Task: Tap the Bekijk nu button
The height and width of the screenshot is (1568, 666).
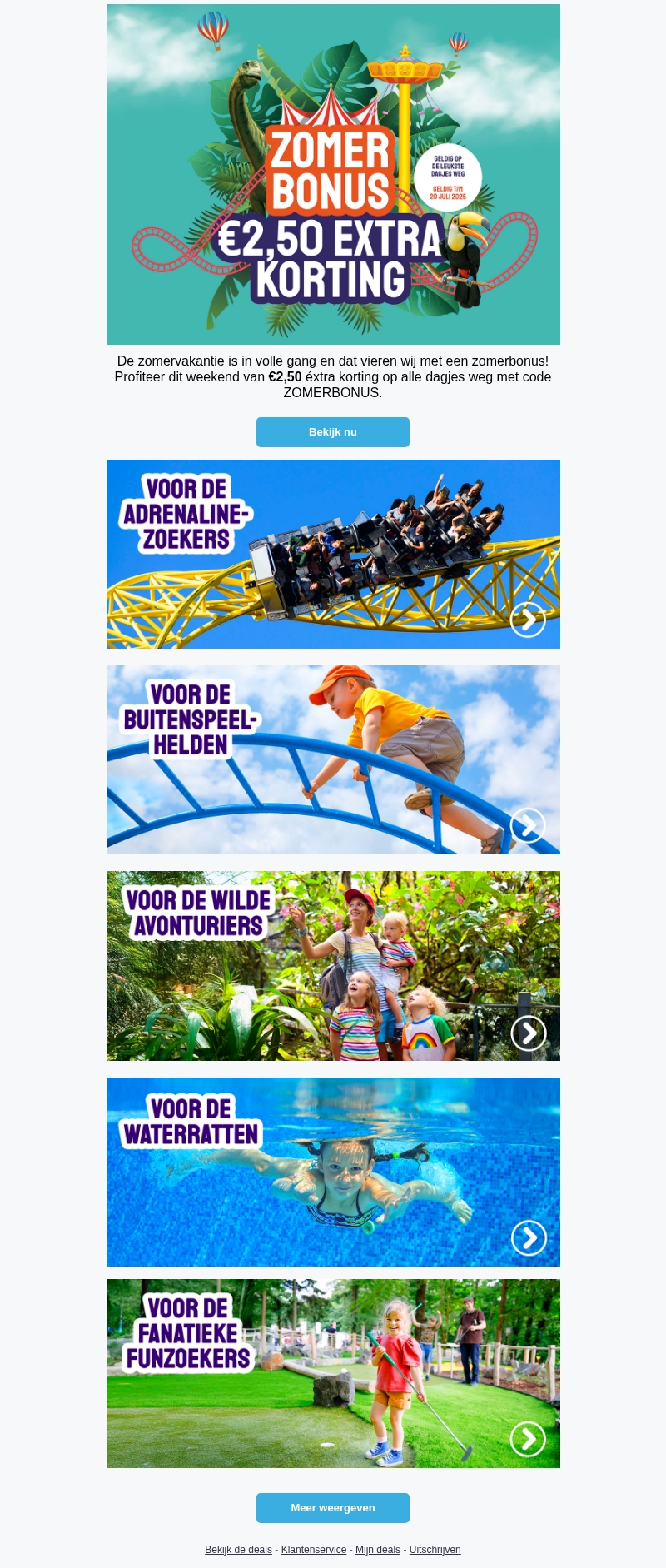Action: coord(333,432)
